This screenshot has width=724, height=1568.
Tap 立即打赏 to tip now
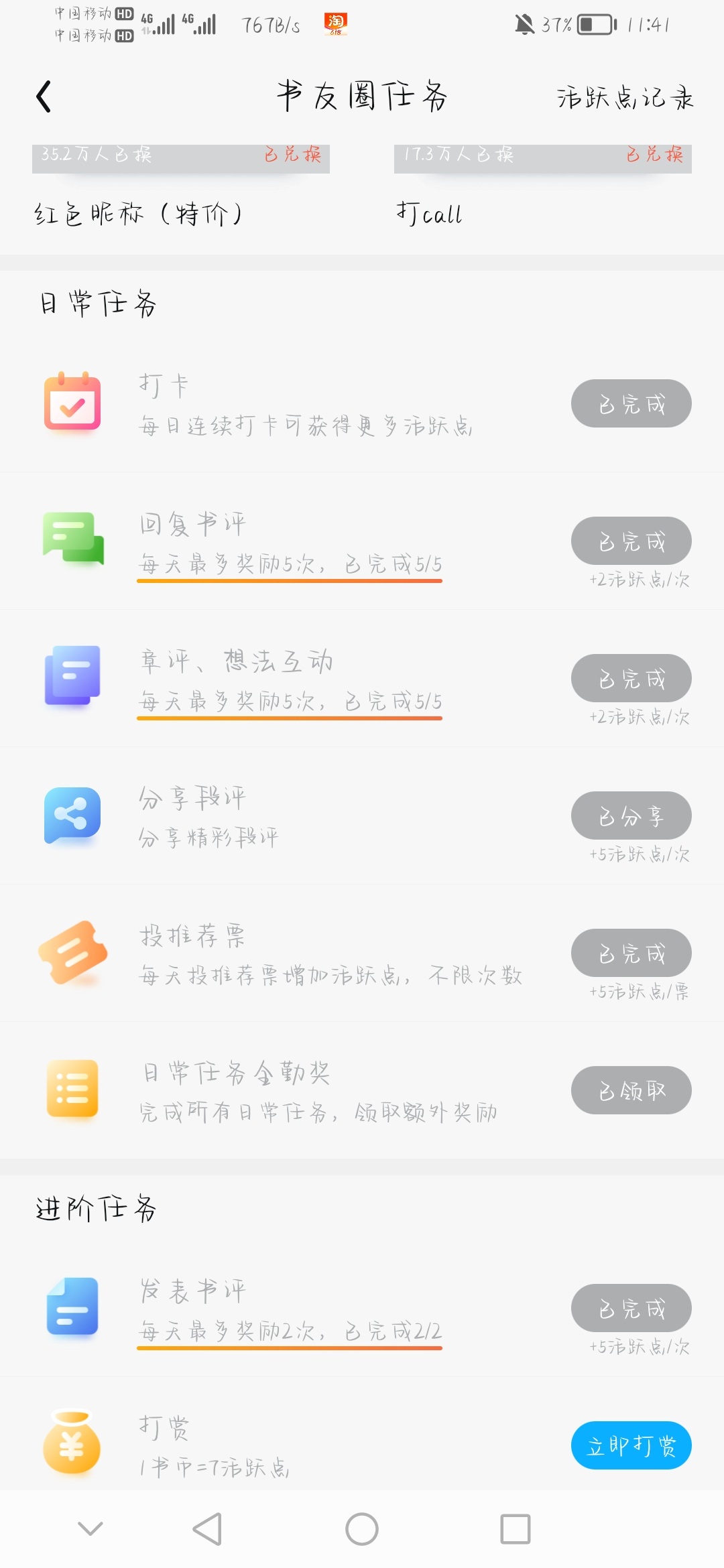click(631, 1445)
